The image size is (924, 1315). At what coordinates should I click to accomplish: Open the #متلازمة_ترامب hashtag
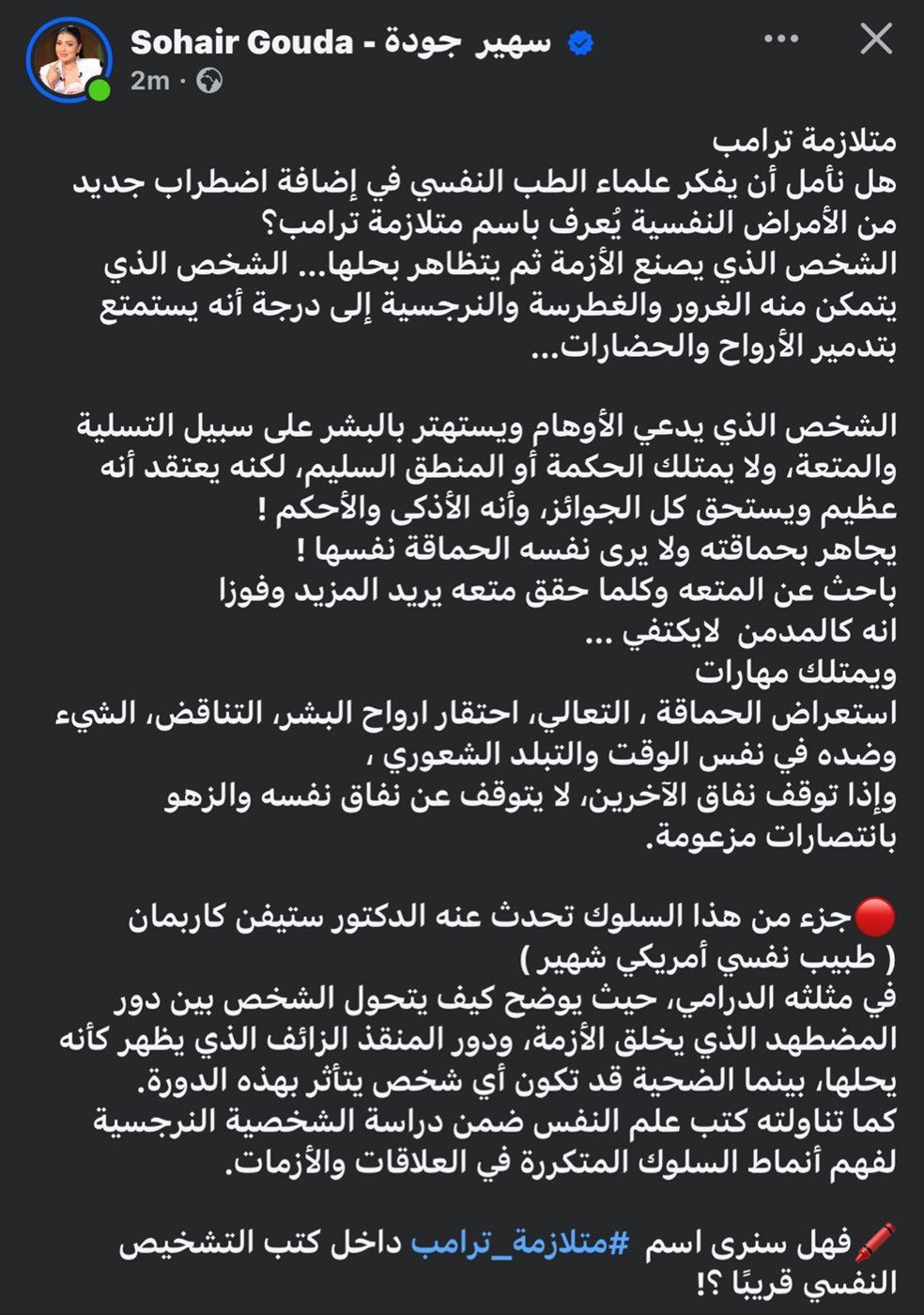coord(519,1244)
